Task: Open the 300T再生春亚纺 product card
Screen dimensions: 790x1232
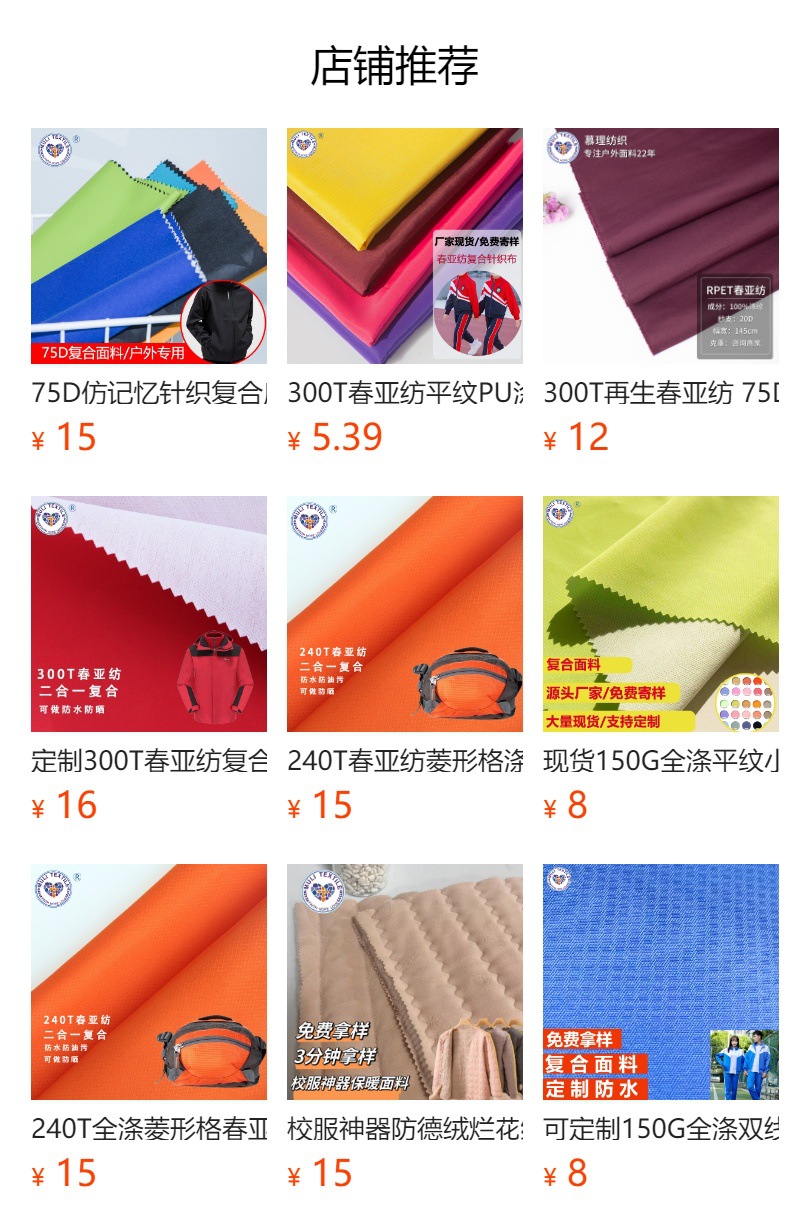Action: point(661,246)
